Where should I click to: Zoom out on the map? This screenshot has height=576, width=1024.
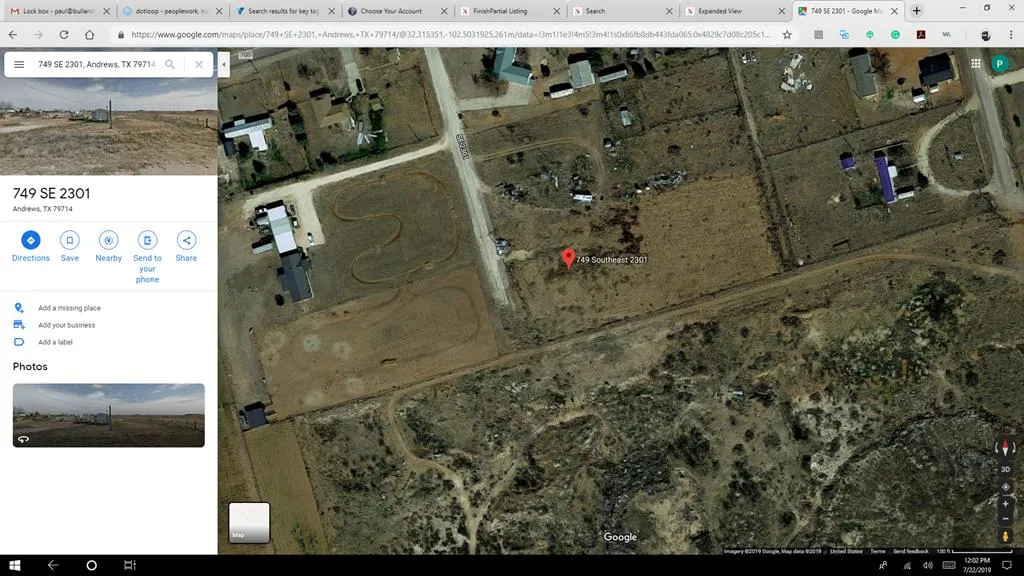tap(1006, 519)
